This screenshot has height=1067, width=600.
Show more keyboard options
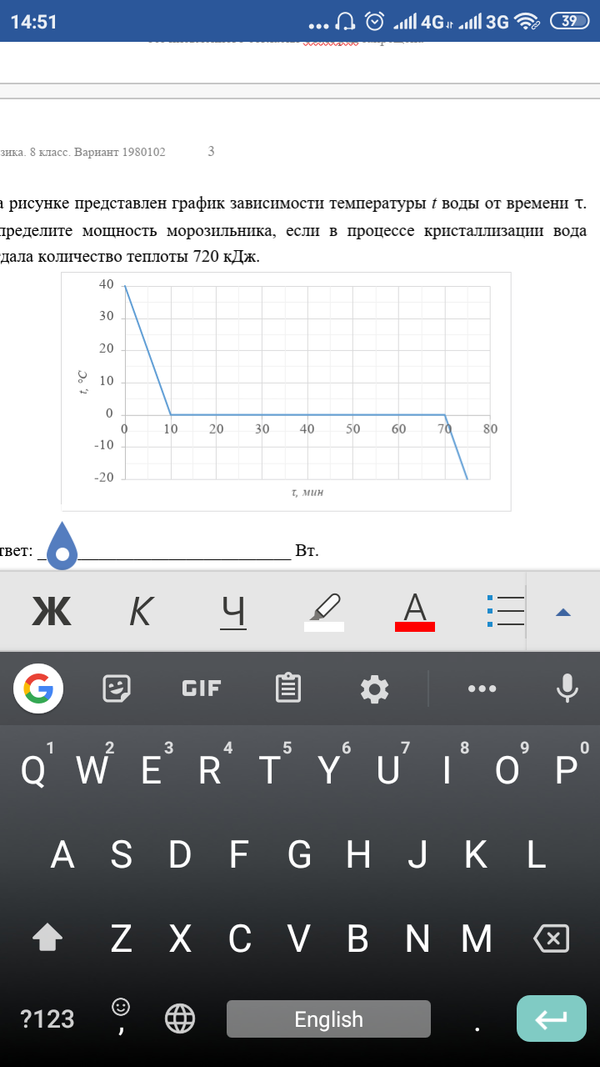(482, 688)
